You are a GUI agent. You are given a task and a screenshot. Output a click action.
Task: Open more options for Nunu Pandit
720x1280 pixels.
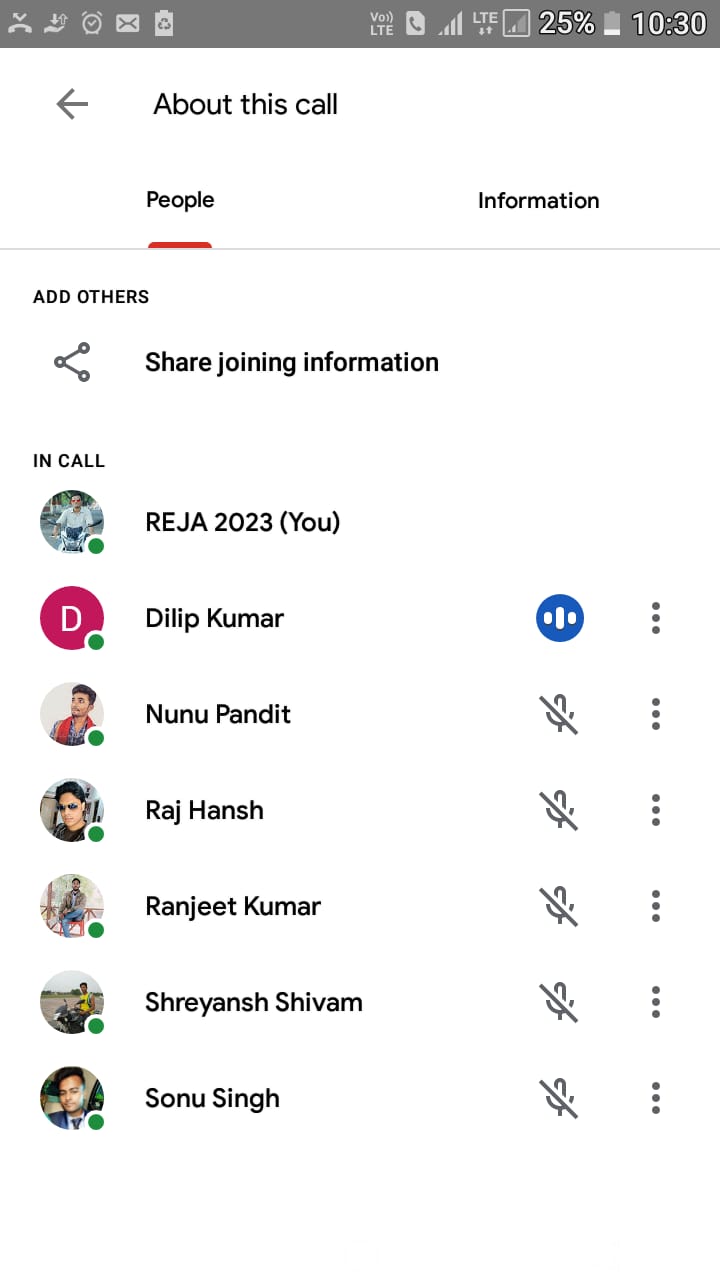(656, 714)
